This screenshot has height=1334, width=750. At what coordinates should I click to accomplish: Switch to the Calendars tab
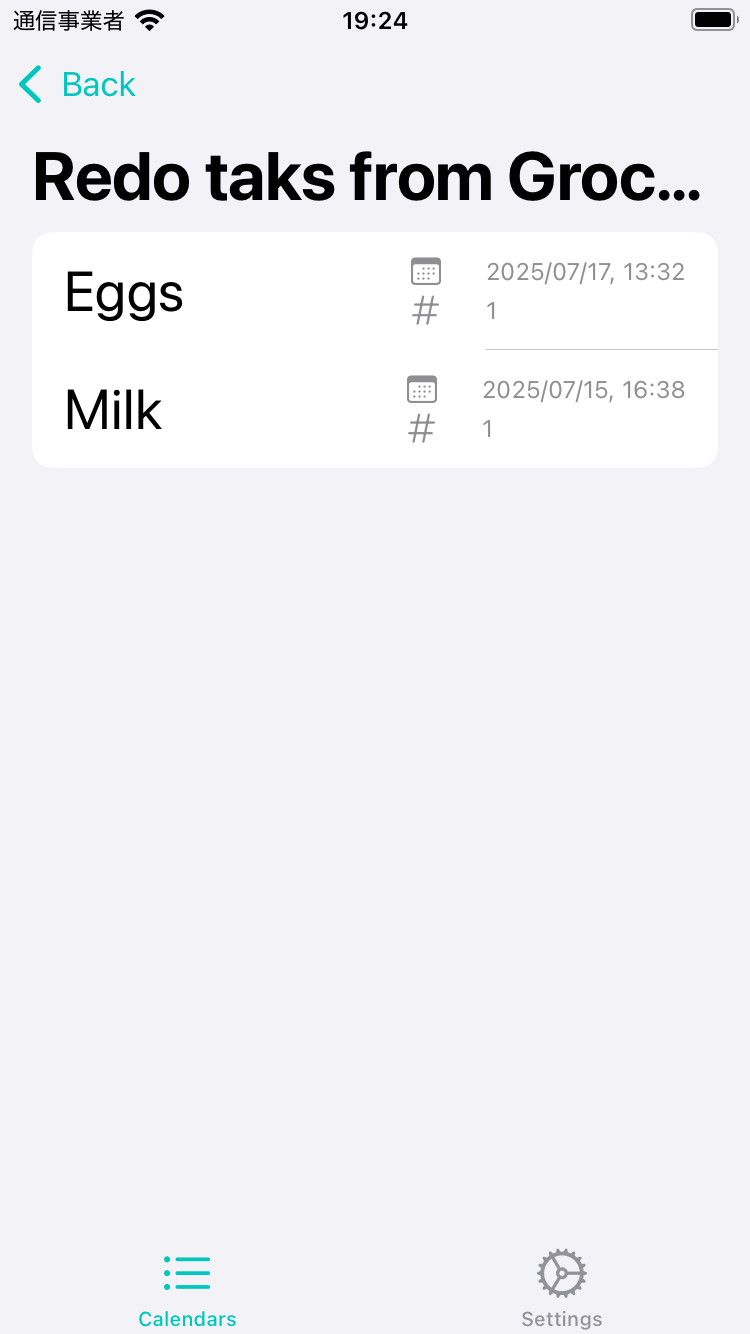pyautogui.click(x=187, y=1291)
